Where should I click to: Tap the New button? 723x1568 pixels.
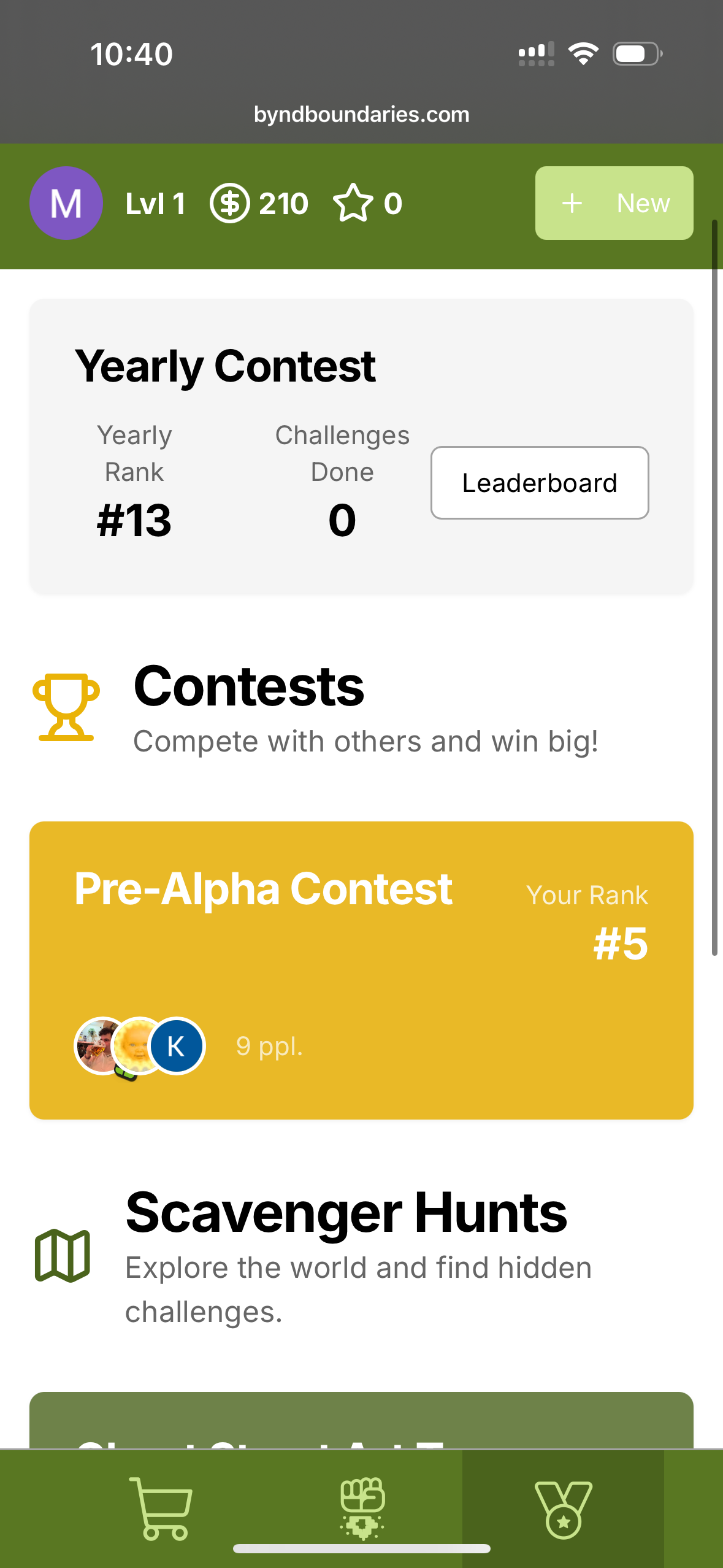coord(614,203)
